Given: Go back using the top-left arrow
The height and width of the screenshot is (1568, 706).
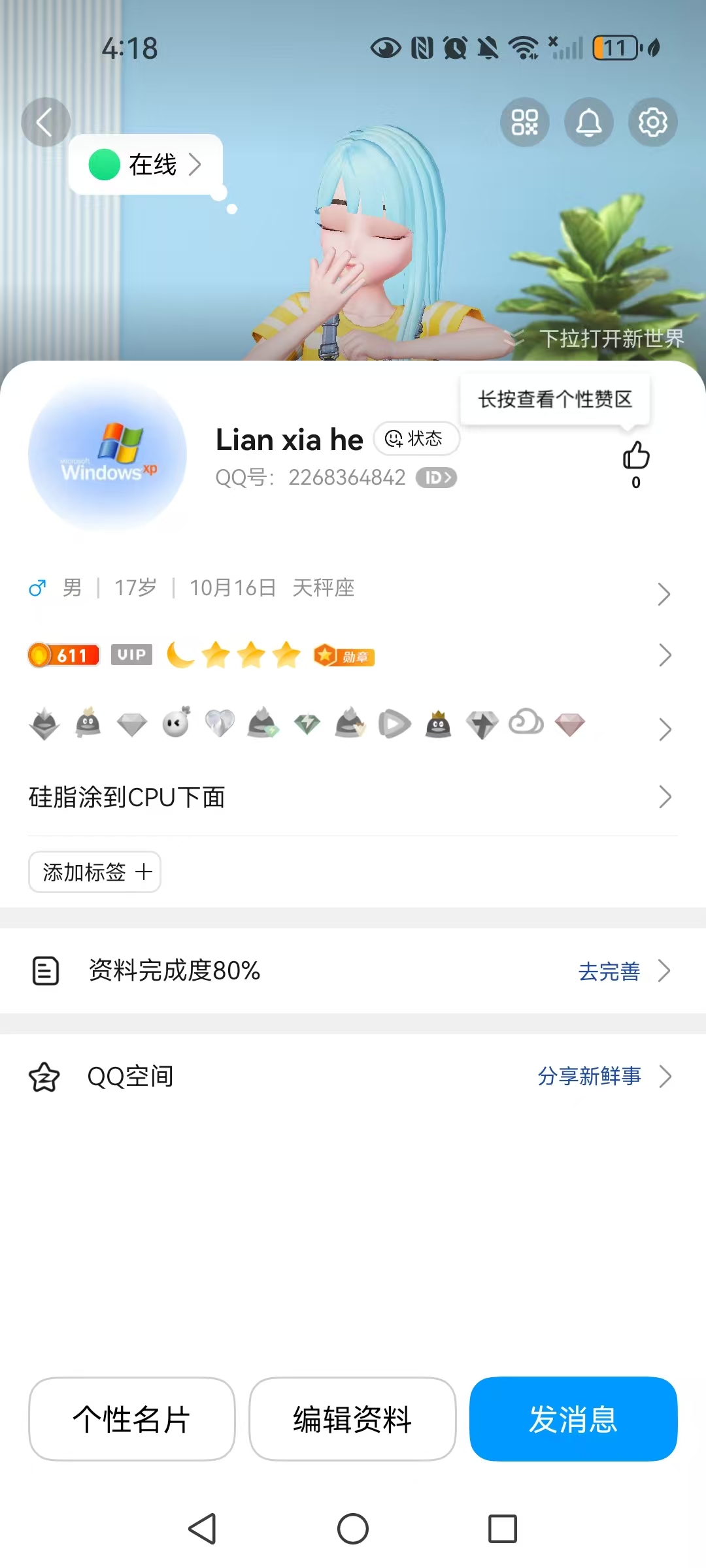Looking at the screenshot, I should tap(45, 122).
